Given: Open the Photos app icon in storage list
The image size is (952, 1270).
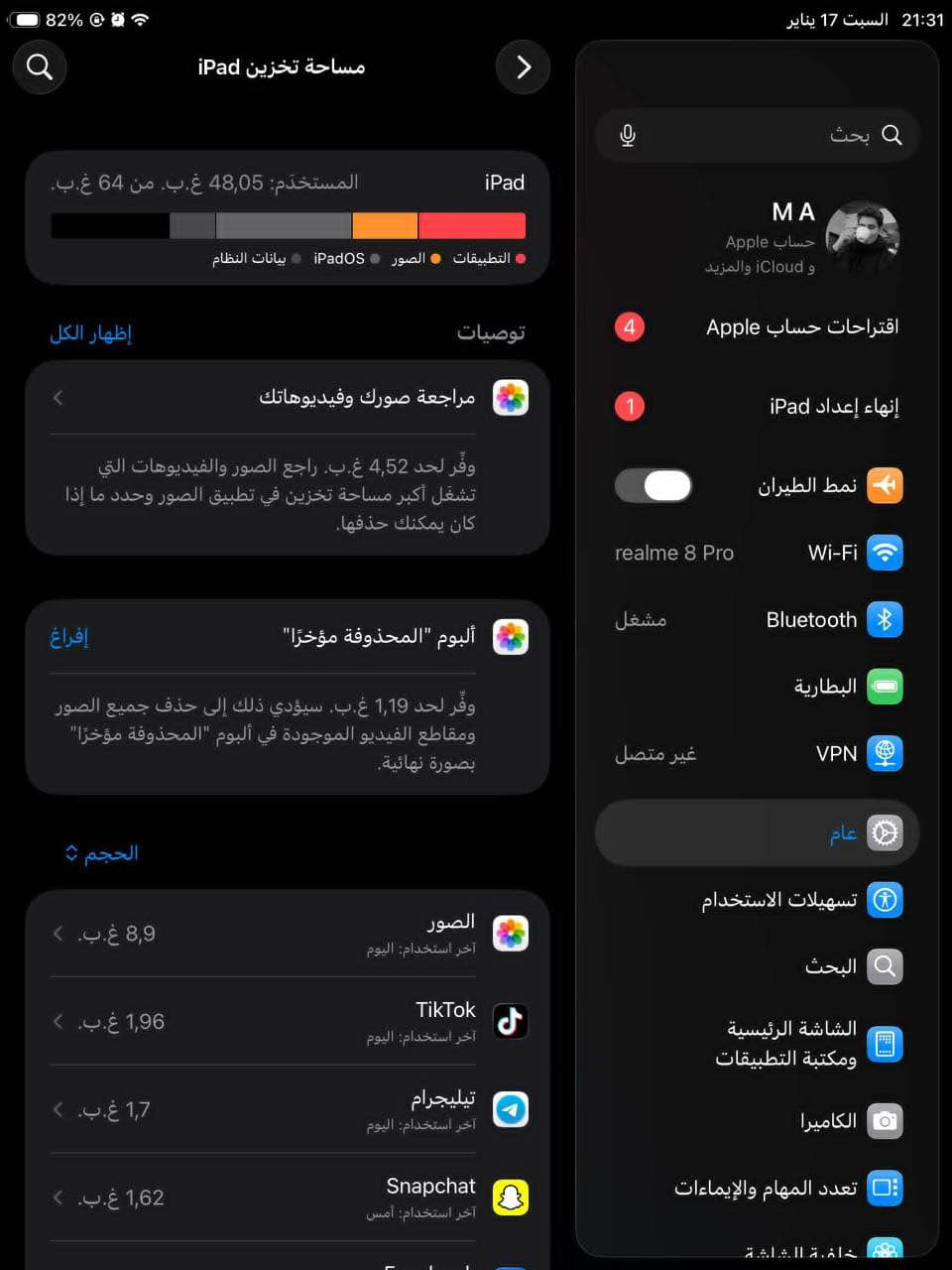Looking at the screenshot, I should [510, 933].
